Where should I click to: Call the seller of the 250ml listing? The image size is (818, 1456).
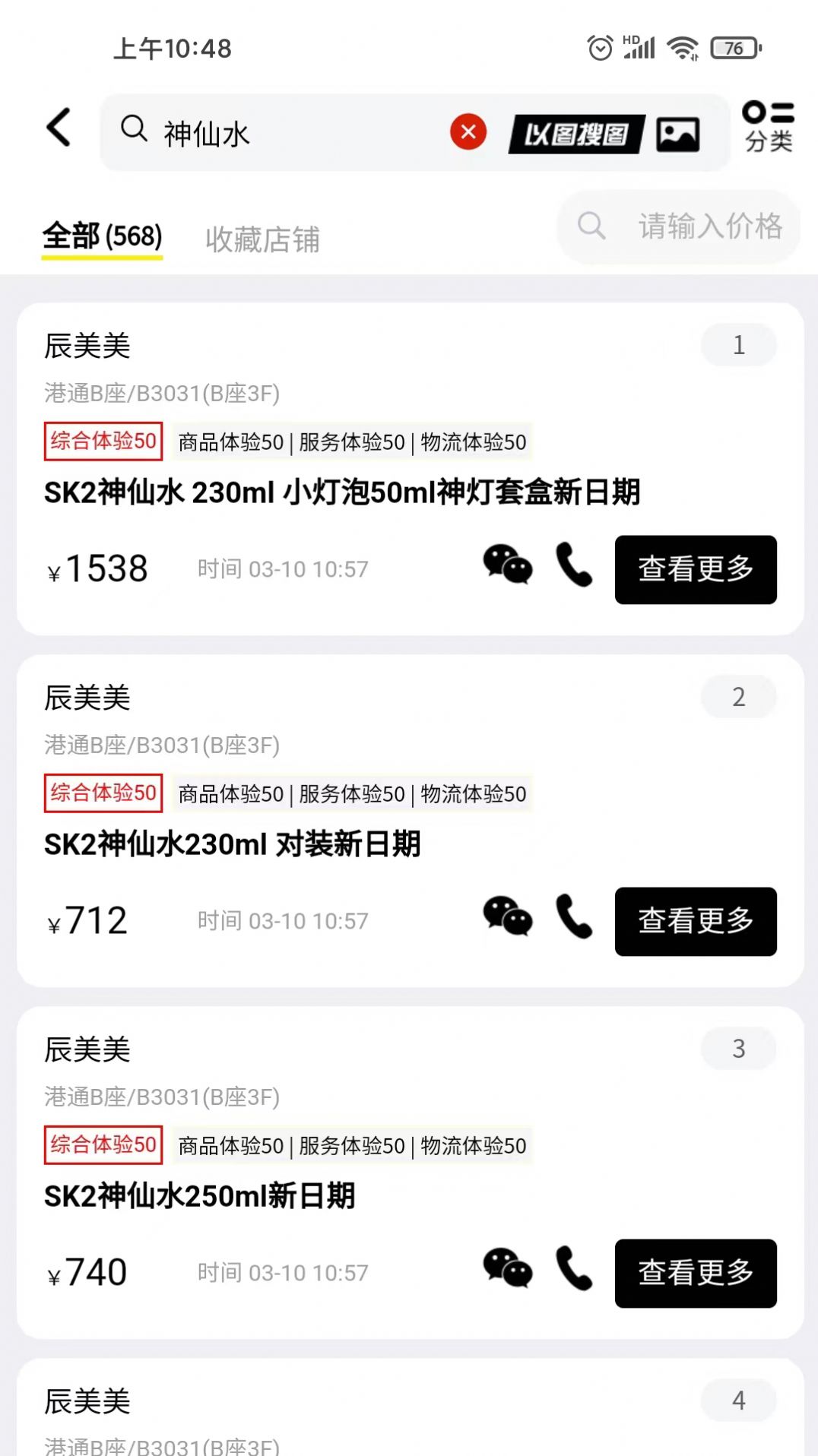coord(573,1271)
